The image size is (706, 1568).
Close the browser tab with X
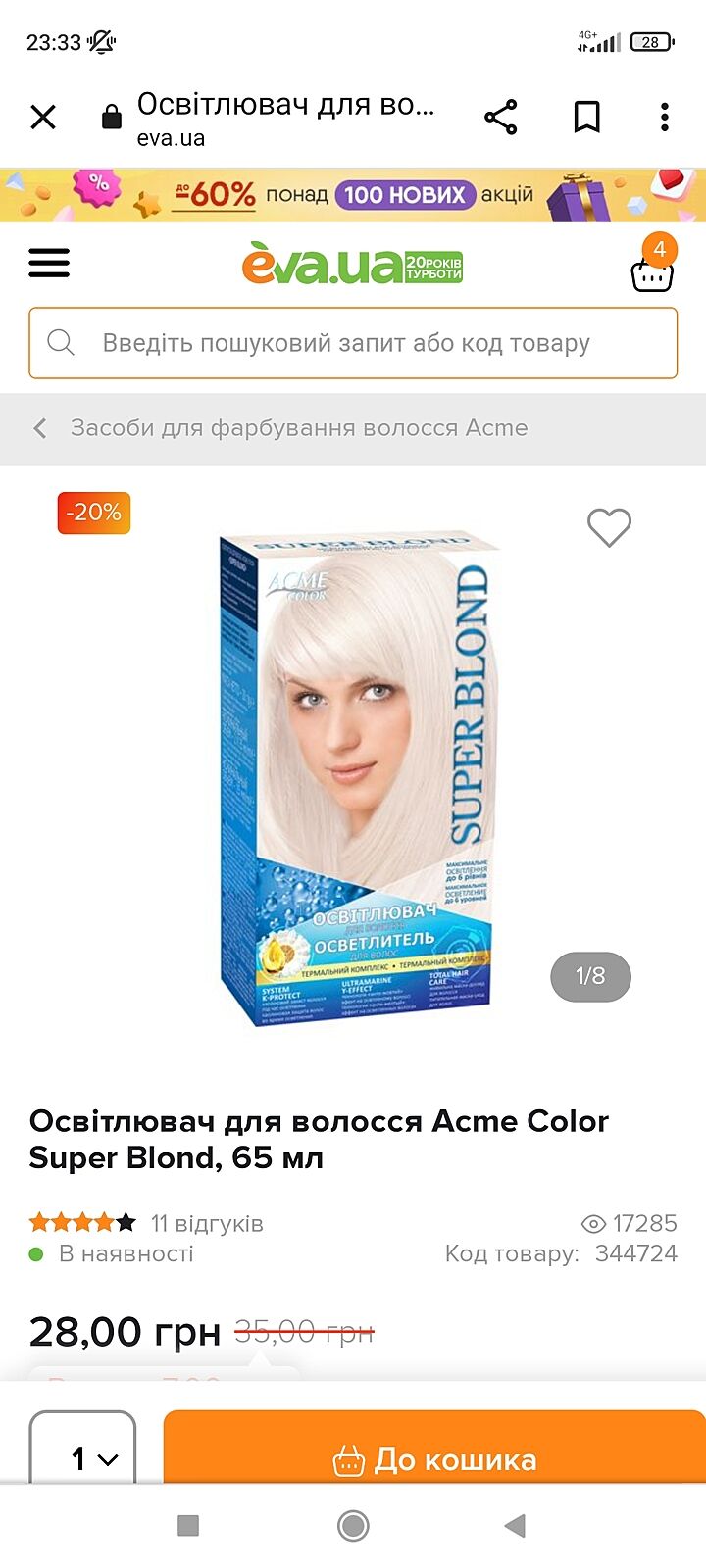[x=43, y=118]
